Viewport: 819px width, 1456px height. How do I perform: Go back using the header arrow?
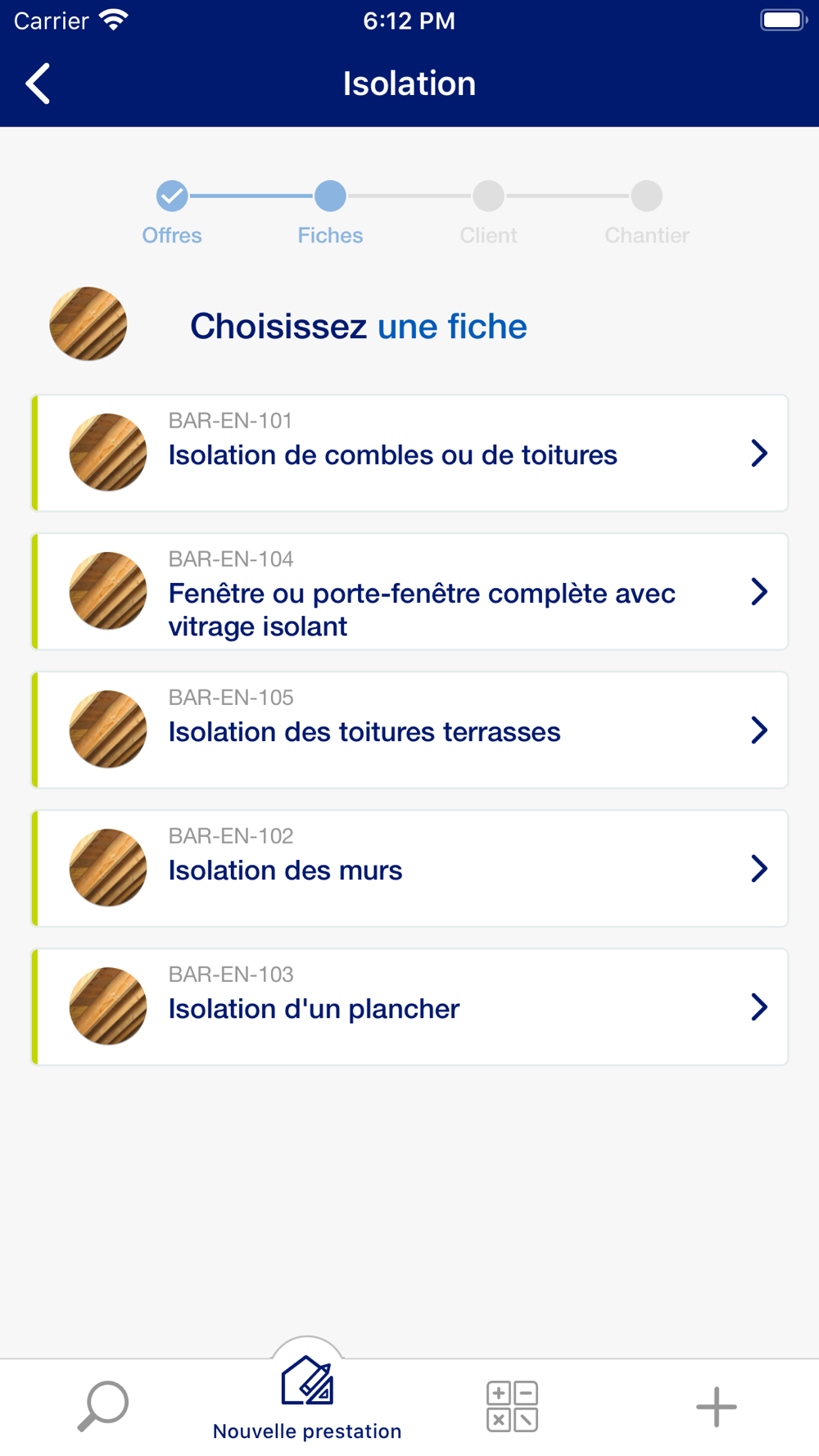[x=38, y=84]
